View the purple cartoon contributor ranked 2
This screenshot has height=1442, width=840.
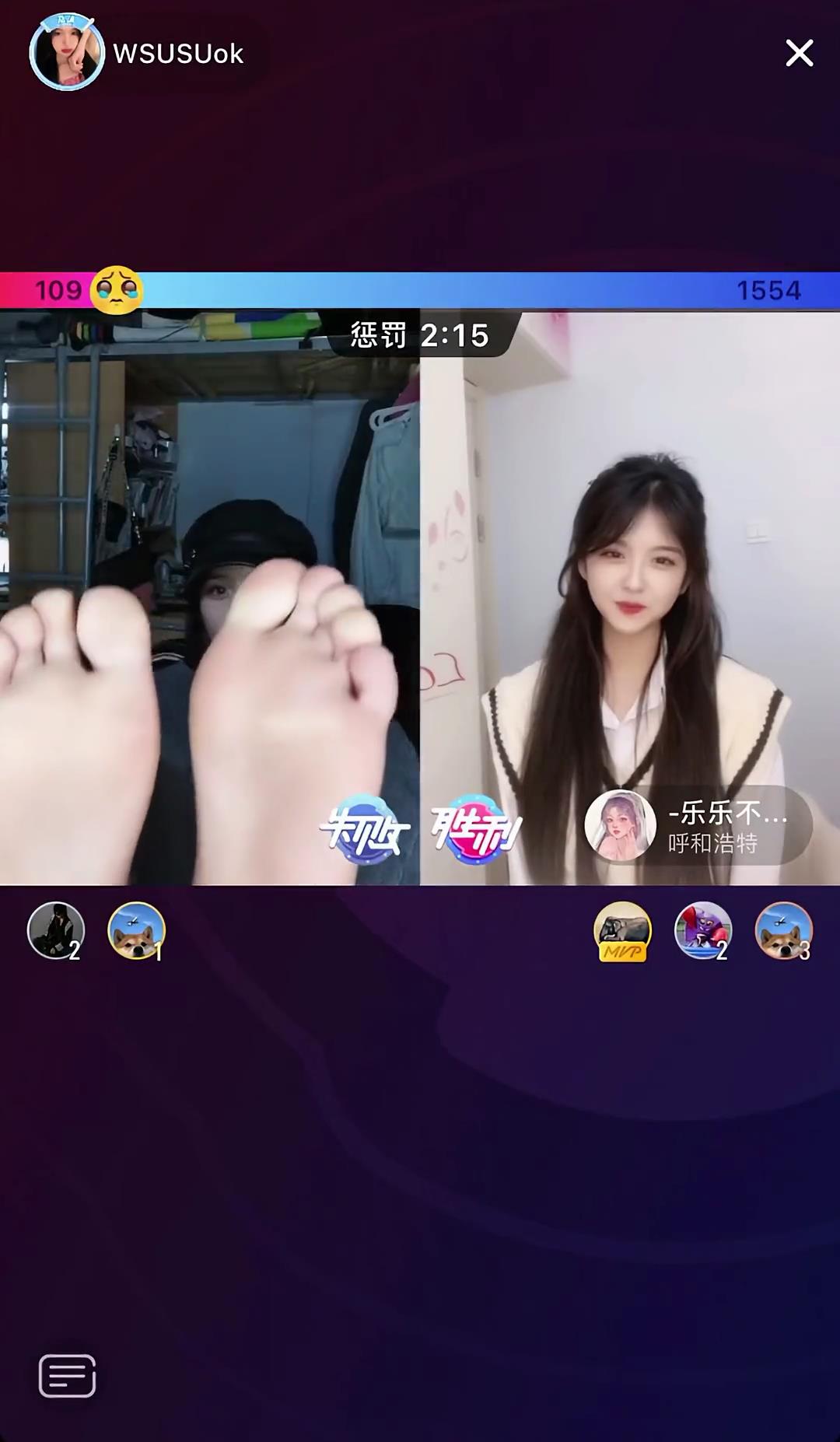tap(702, 930)
